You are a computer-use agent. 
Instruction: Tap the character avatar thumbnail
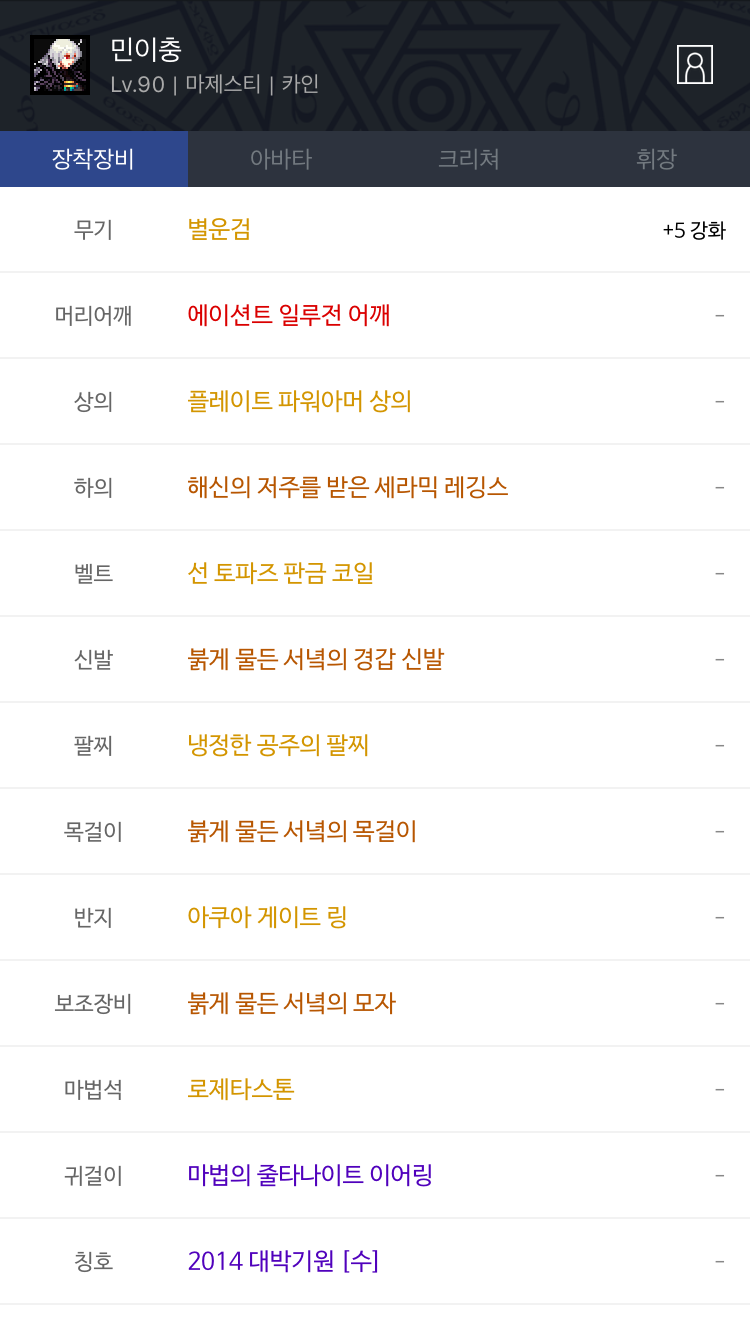click(x=60, y=65)
